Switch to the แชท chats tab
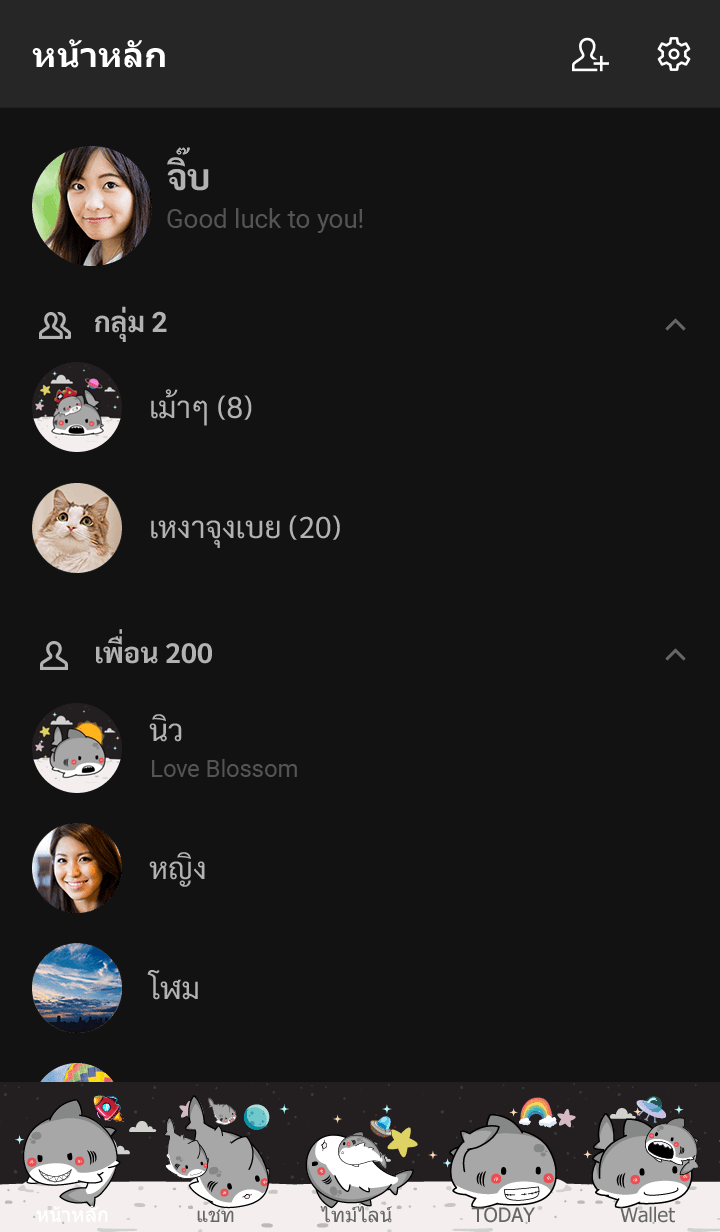The image size is (720, 1232). tap(216, 1165)
